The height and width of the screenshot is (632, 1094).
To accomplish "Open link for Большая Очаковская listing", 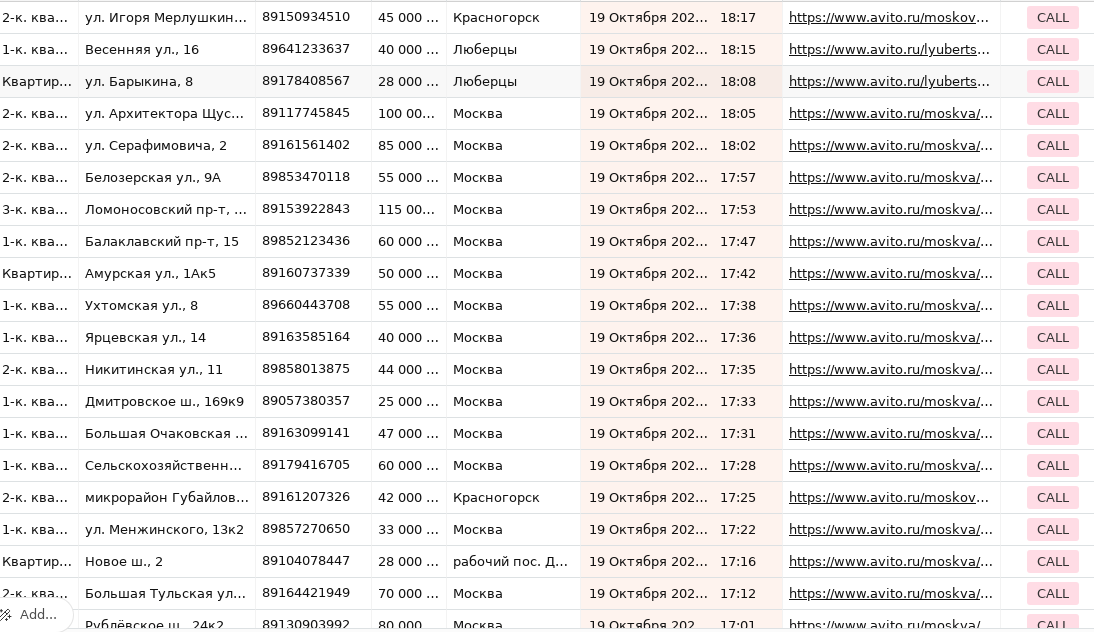I will [890, 433].
